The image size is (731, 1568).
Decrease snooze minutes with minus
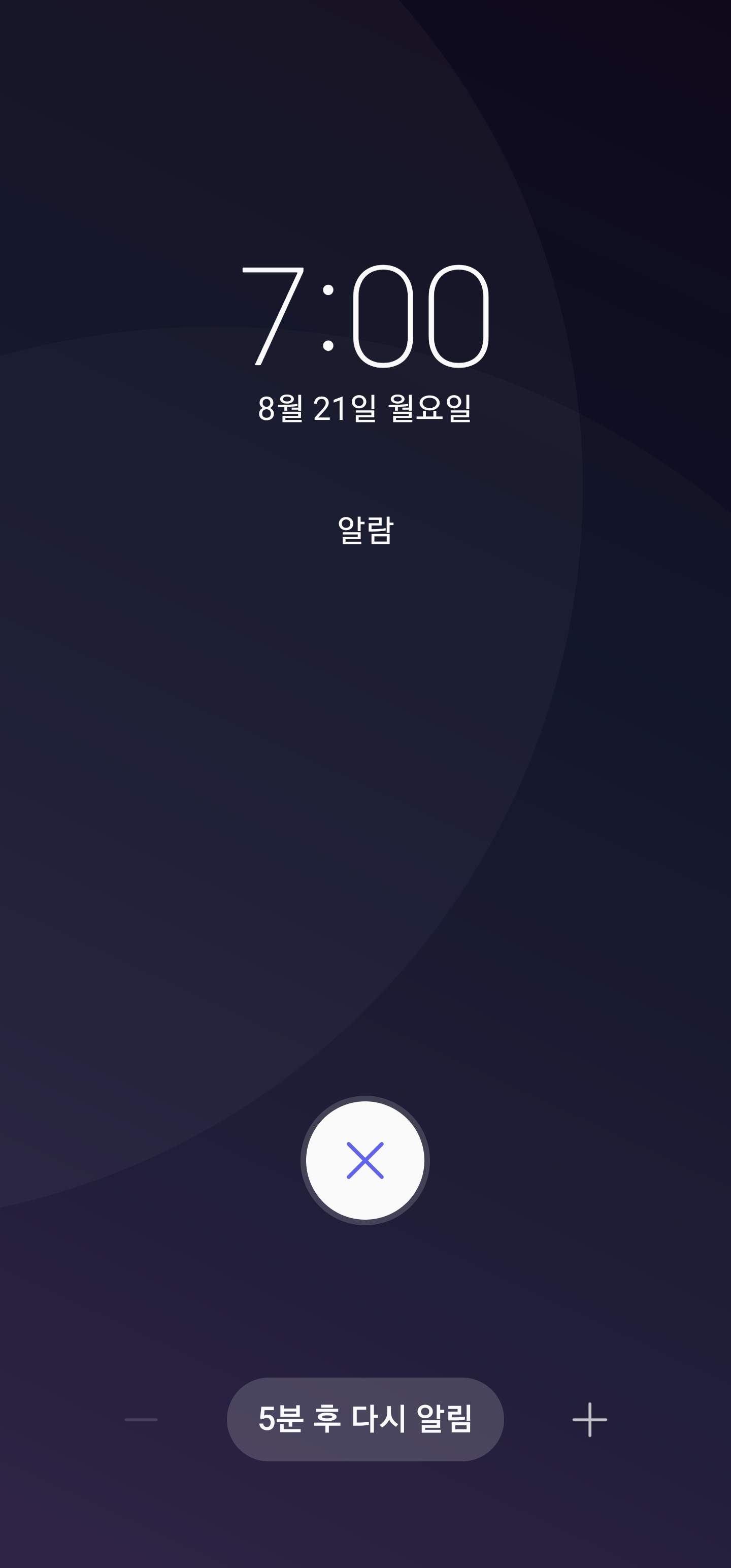[141, 1420]
